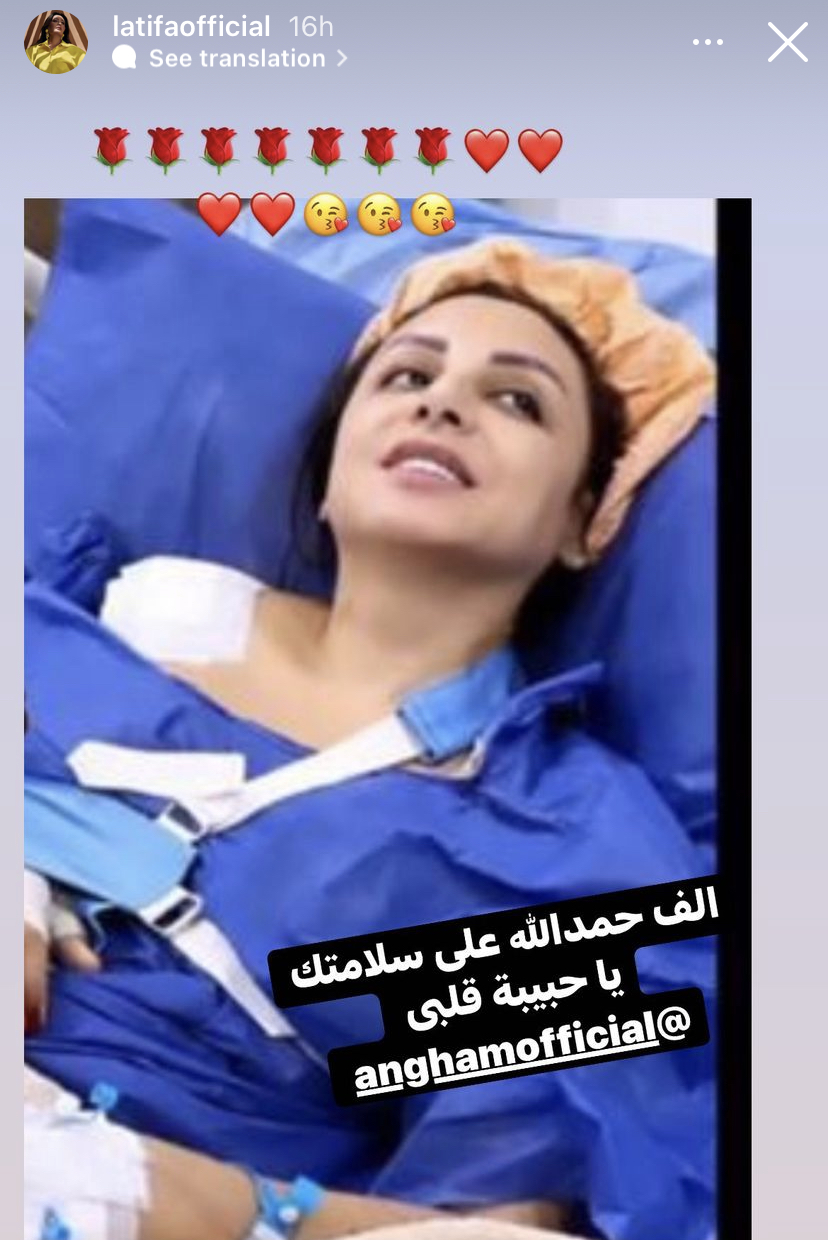The width and height of the screenshot is (828, 1240).
Task: Tap See translation
Action: (236, 59)
